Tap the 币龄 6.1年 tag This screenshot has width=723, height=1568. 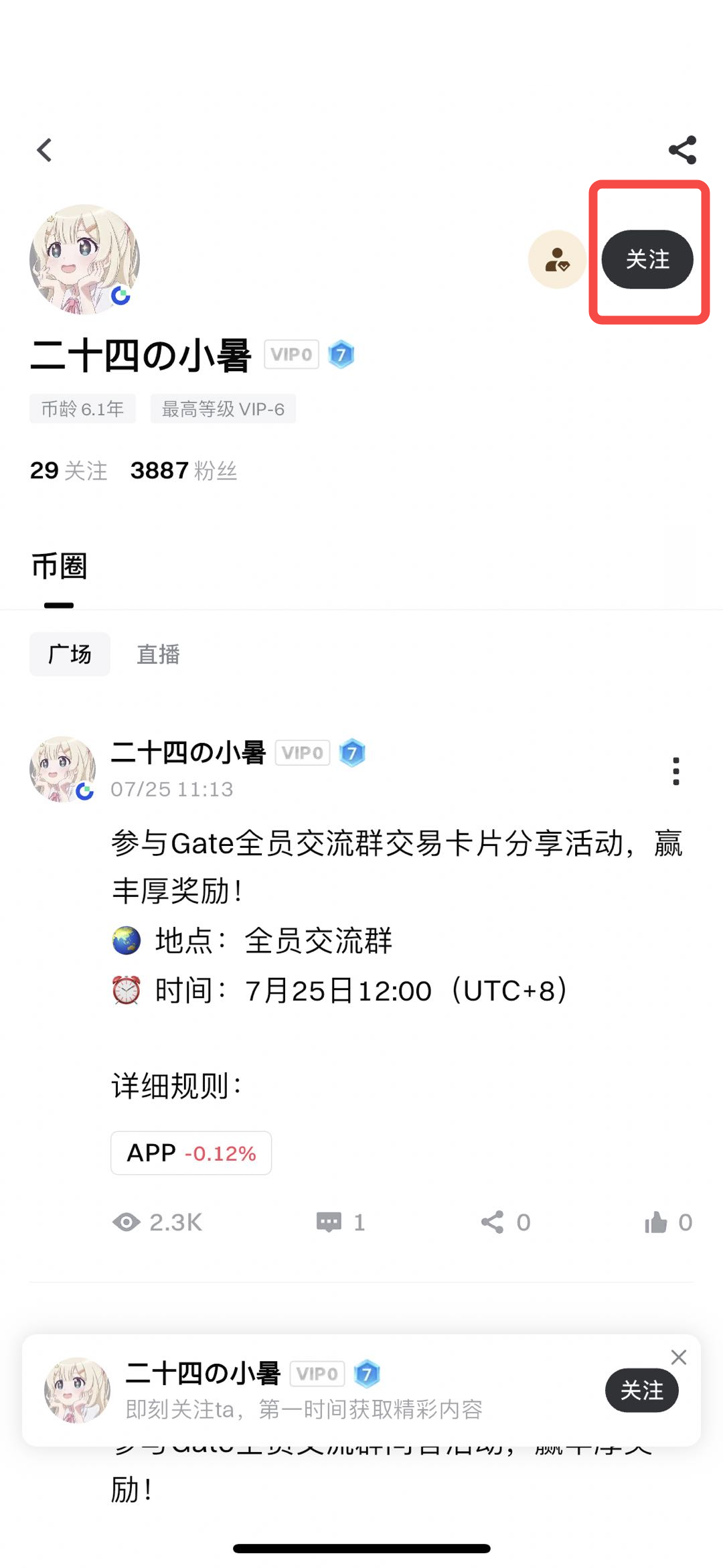point(82,409)
